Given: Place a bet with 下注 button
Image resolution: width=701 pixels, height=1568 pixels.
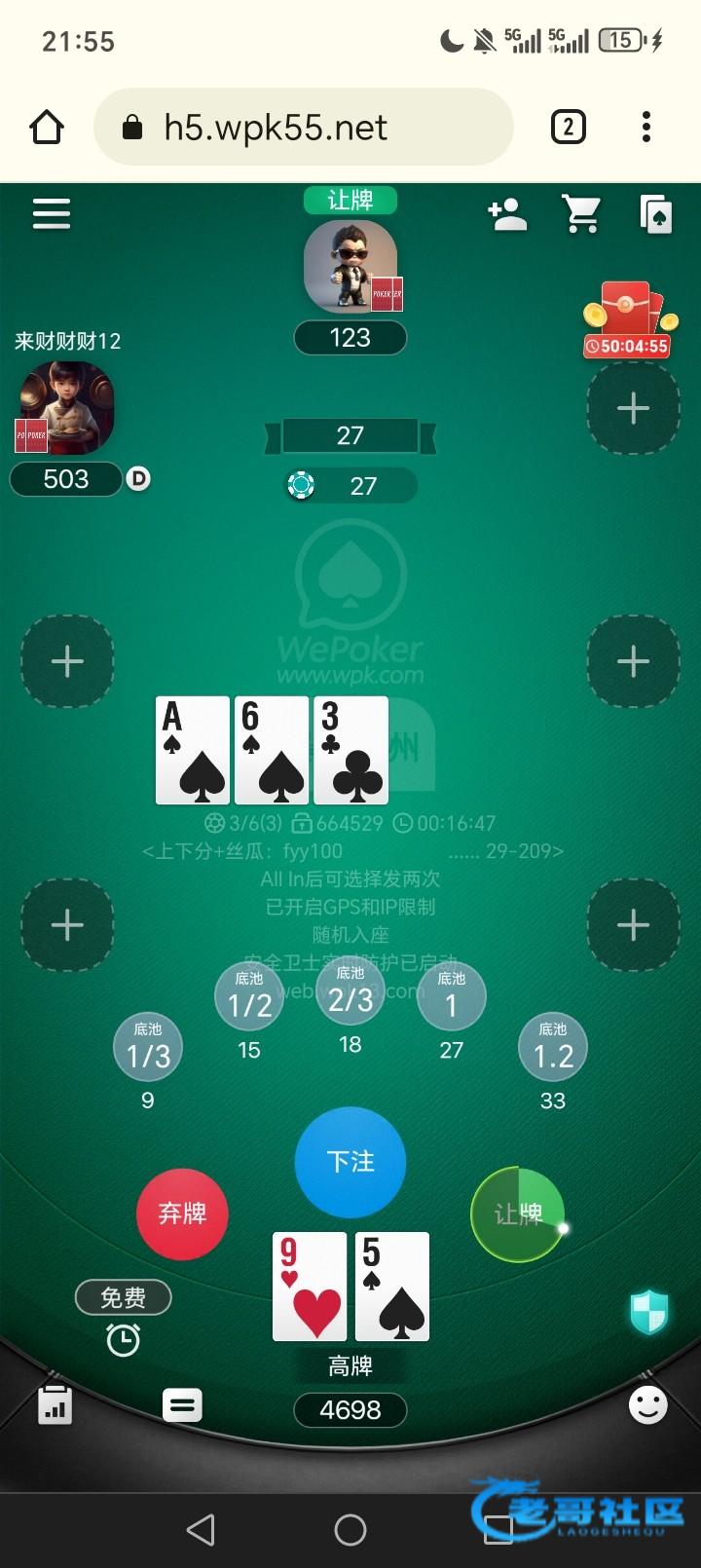Looking at the screenshot, I should tap(350, 1161).
